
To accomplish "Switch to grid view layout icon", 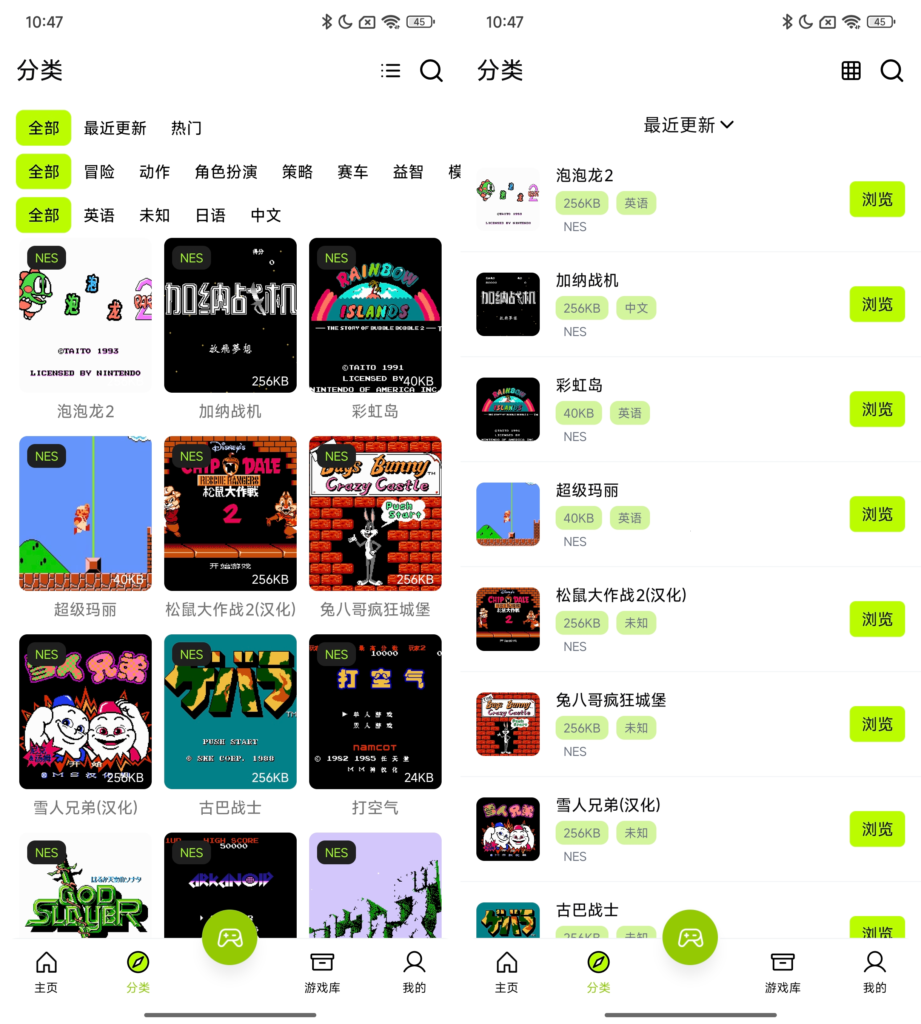I will (x=851, y=71).
